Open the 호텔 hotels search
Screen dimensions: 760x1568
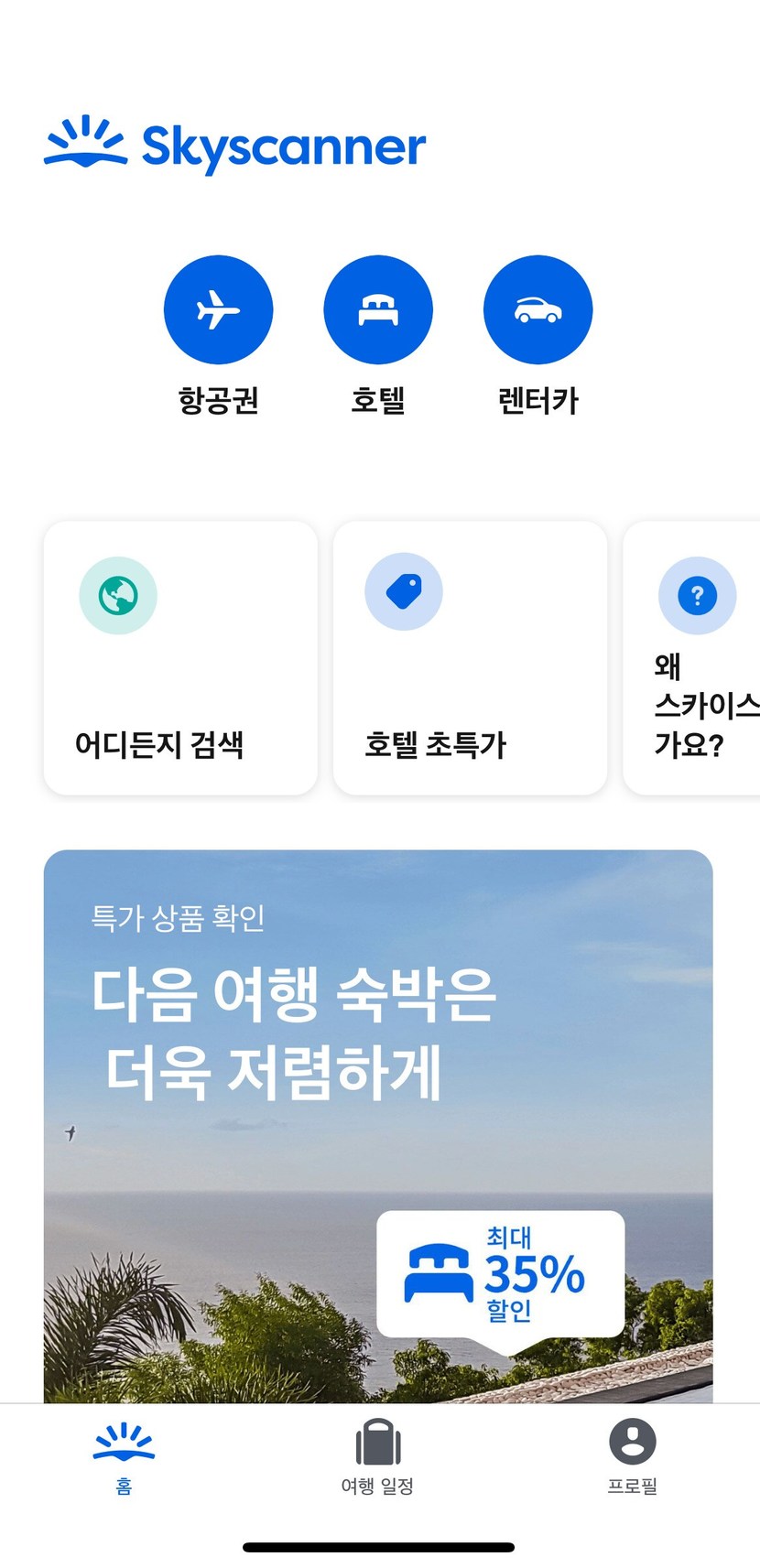377,310
